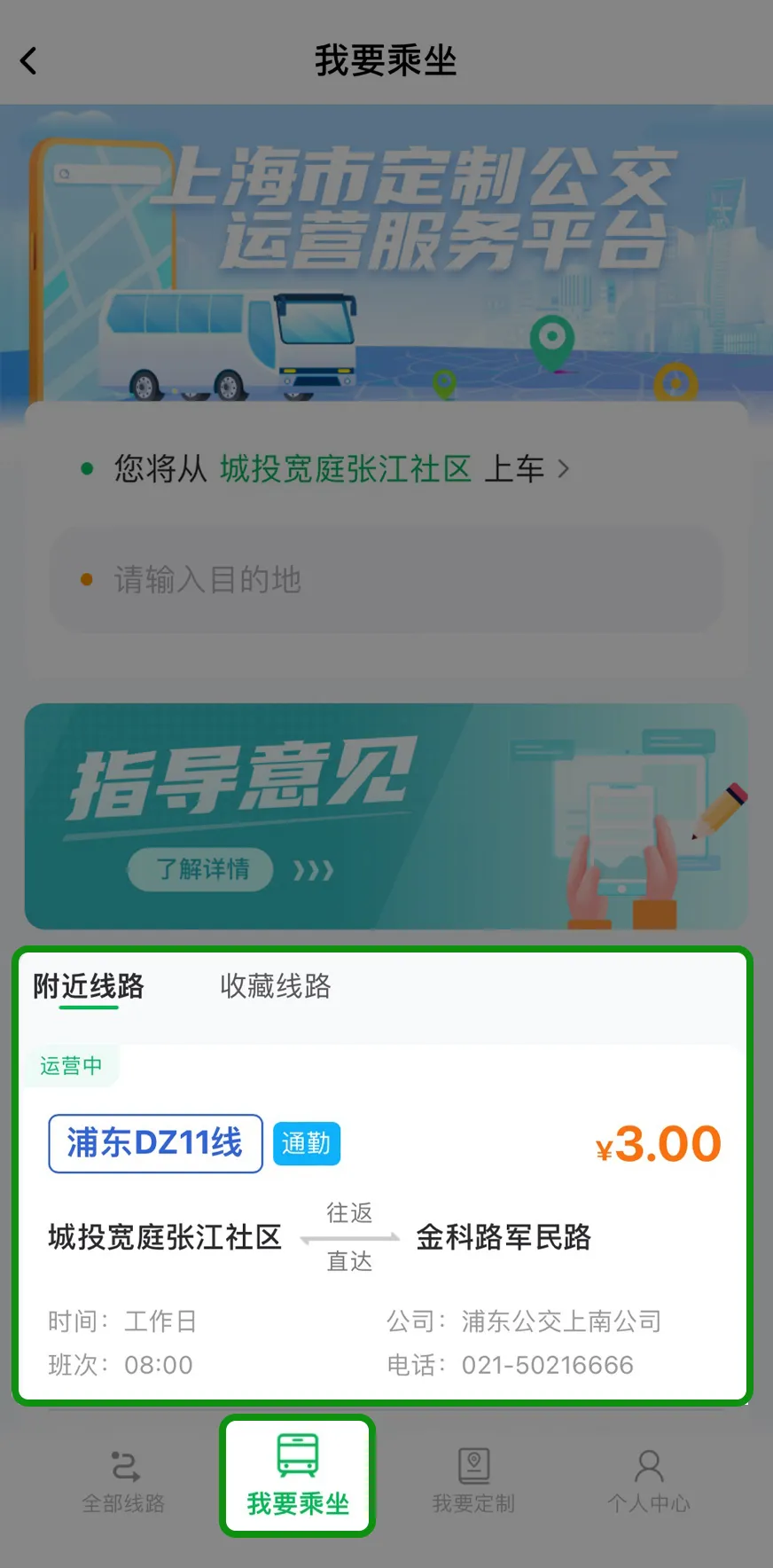Tap the green pickup point dot icon
The width and height of the screenshot is (773, 1568).
[86, 466]
